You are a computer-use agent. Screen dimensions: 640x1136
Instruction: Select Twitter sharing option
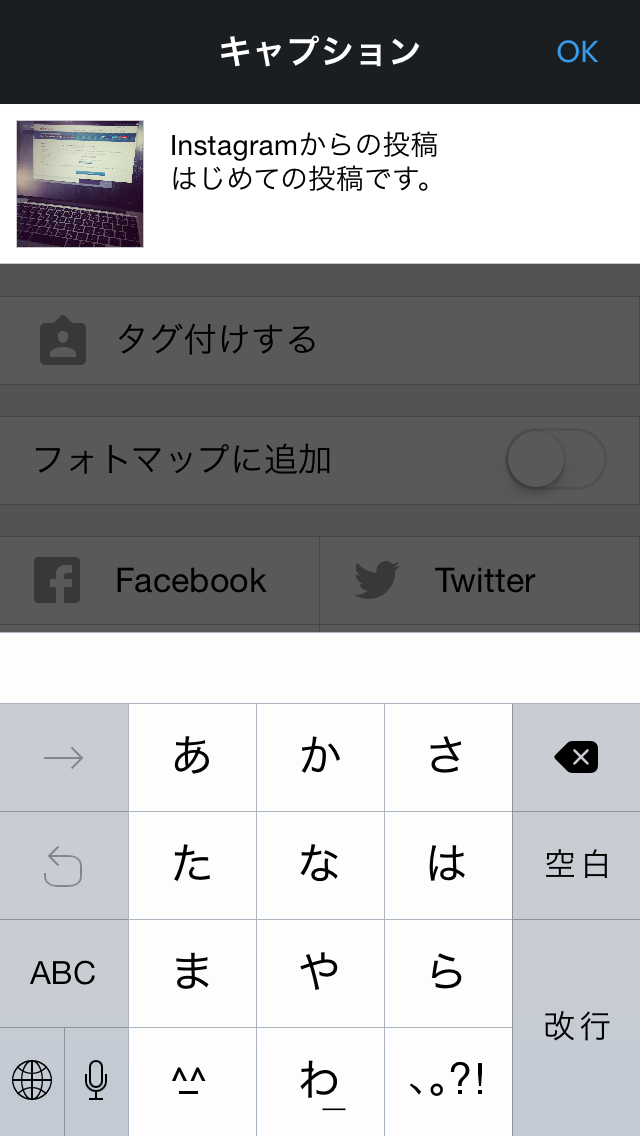(x=480, y=581)
